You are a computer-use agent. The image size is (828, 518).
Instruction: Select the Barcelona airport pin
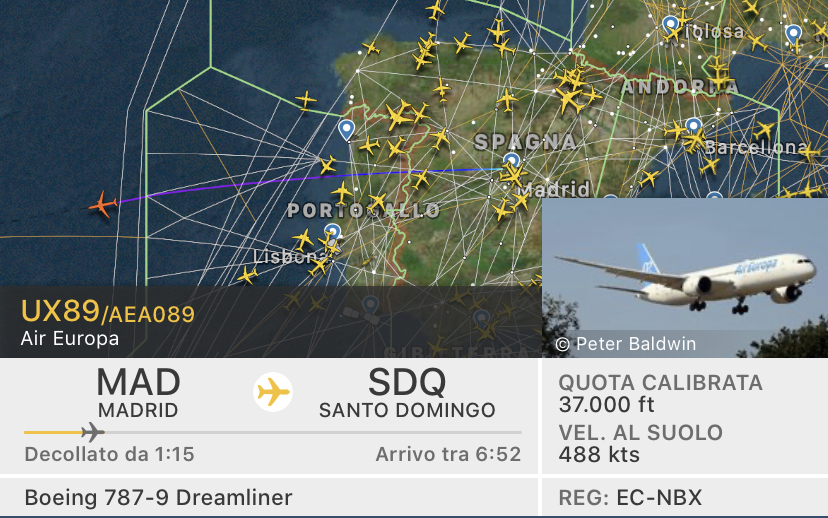pos(693,127)
